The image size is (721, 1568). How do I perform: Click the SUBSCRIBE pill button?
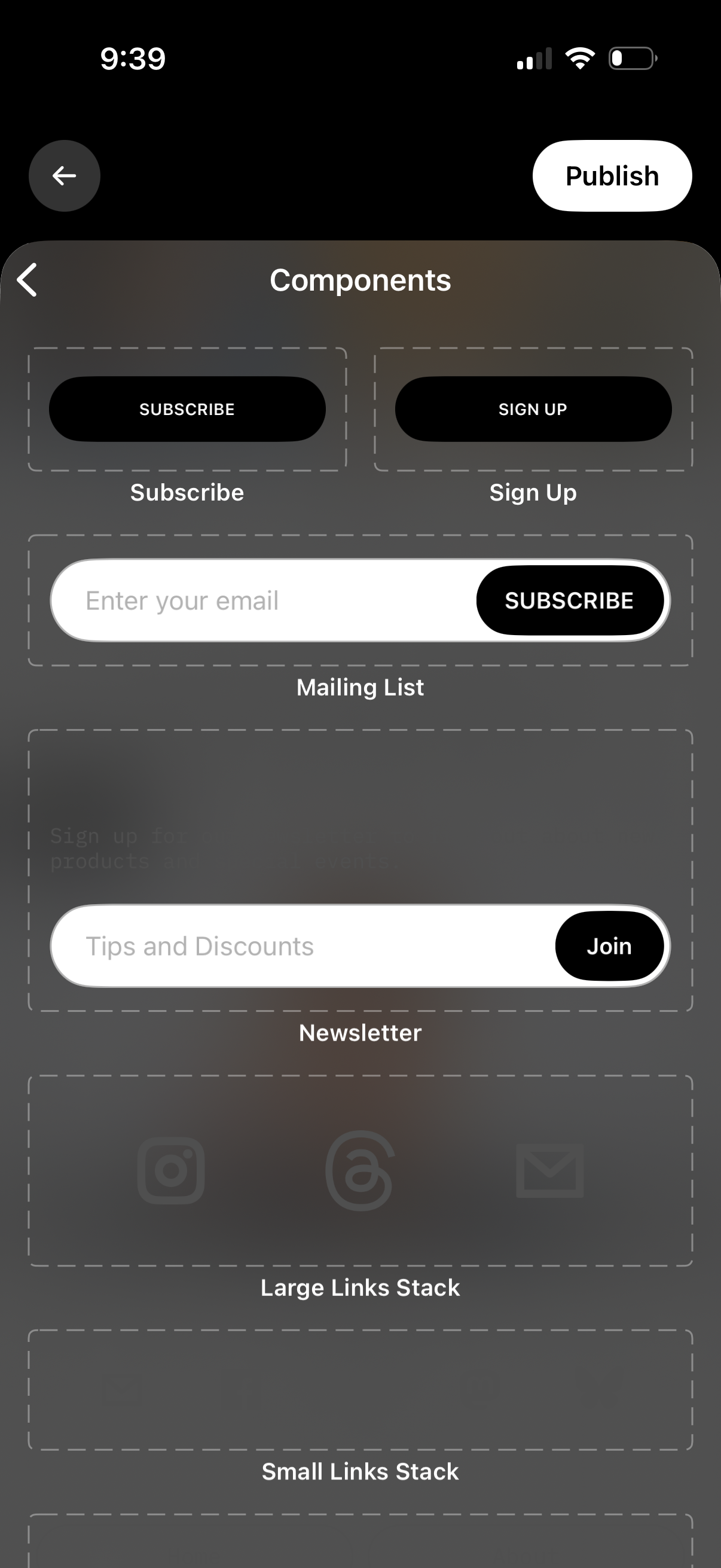point(187,408)
